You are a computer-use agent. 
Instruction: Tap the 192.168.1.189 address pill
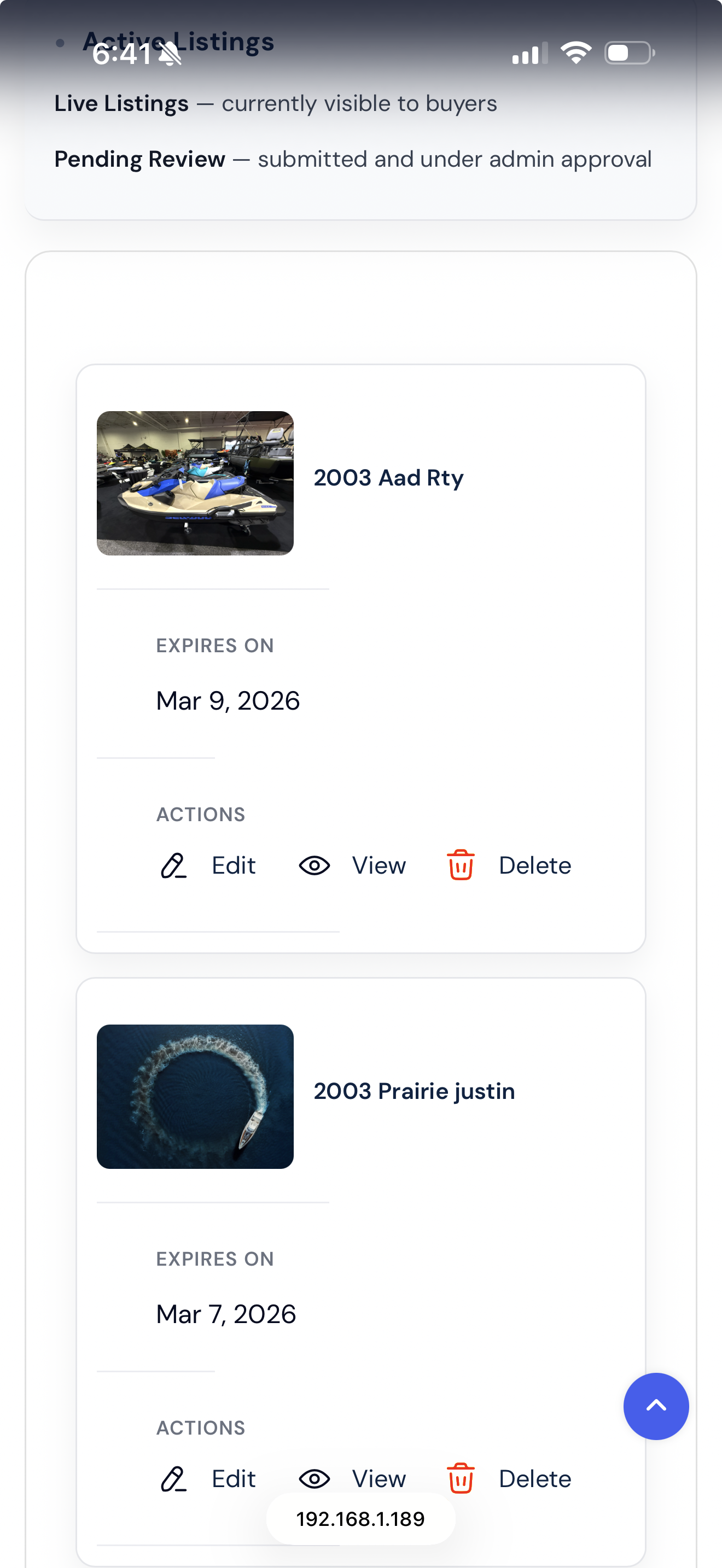(x=360, y=1519)
